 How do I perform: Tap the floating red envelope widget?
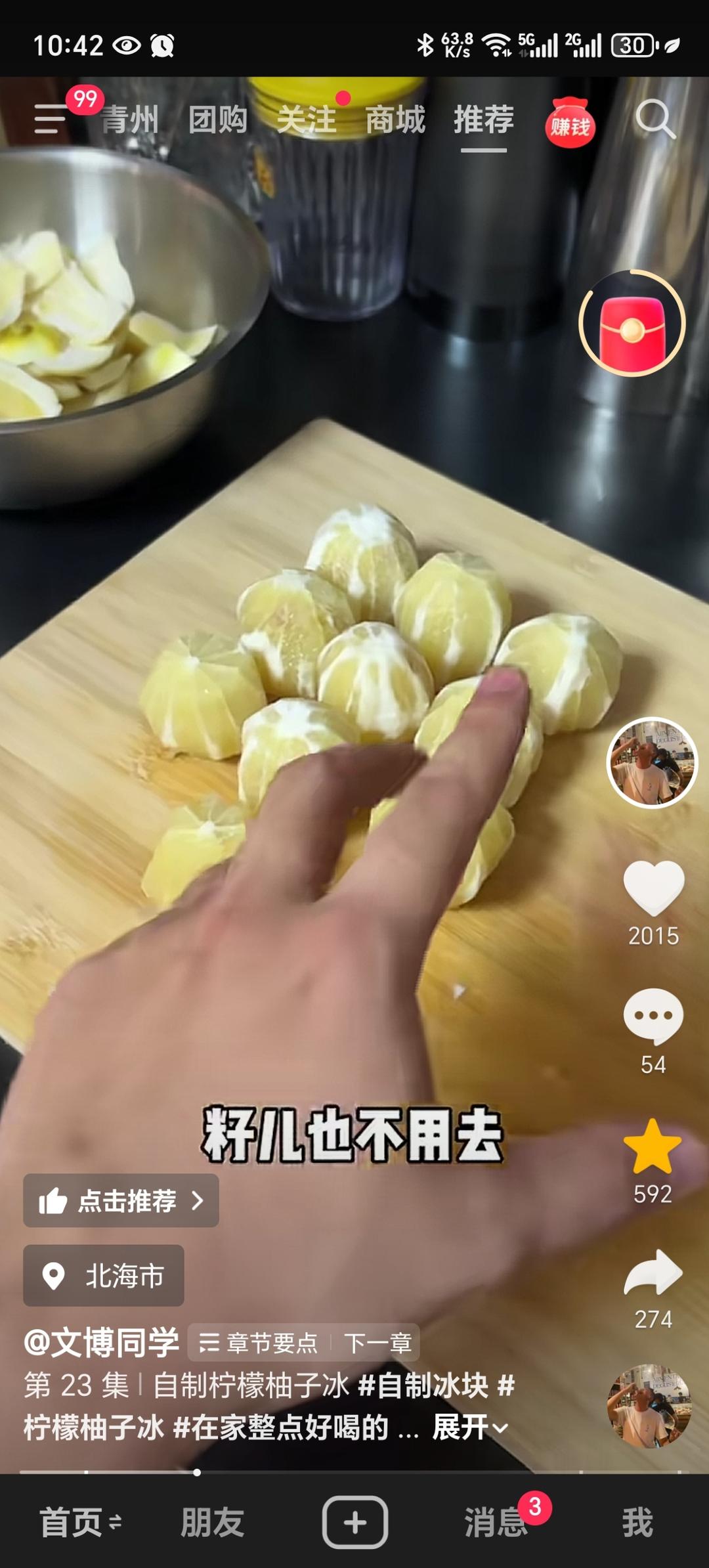tap(632, 323)
